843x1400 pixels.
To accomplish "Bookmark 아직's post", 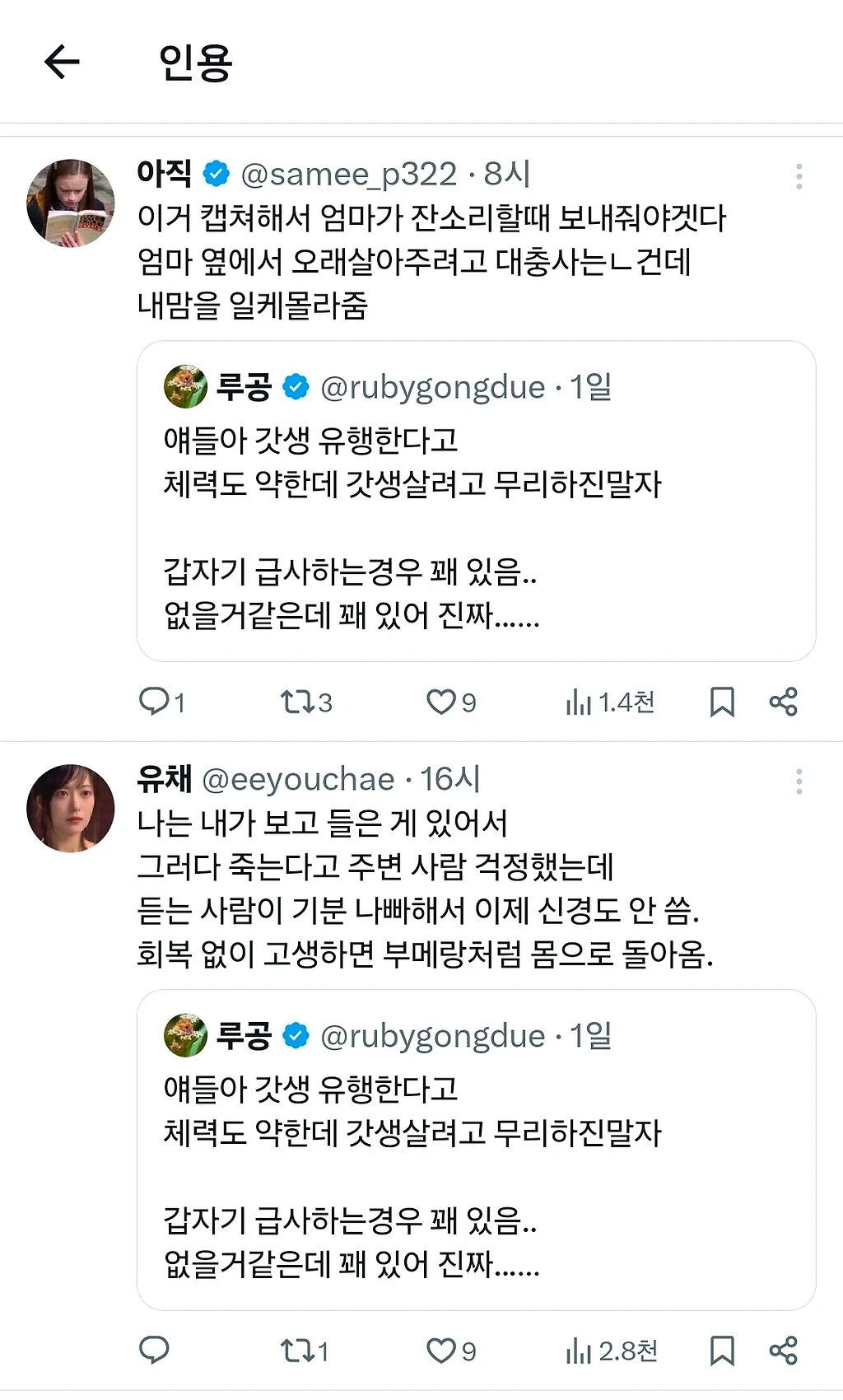I will pyautogui.click(x=722, y=702).
